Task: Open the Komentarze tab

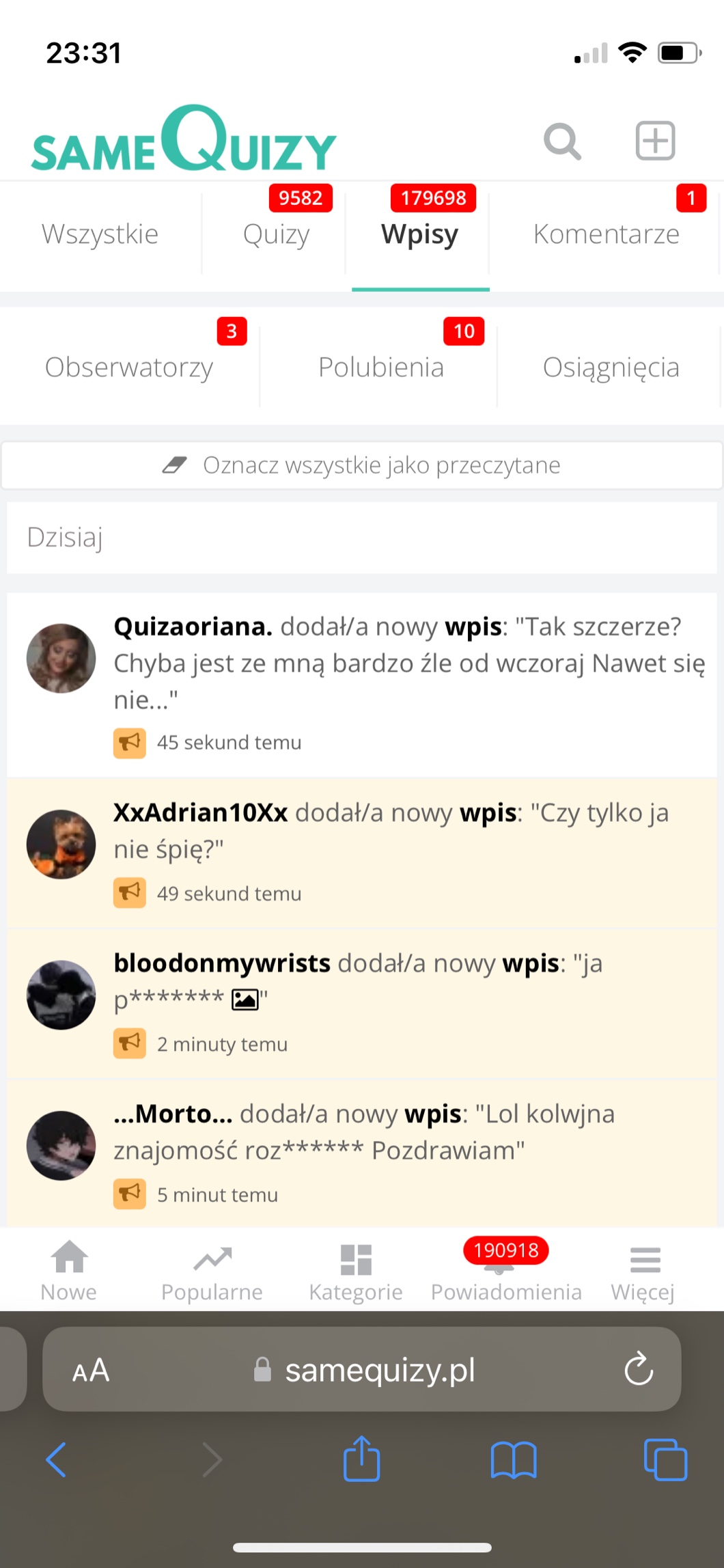Action: coord(606,234)
